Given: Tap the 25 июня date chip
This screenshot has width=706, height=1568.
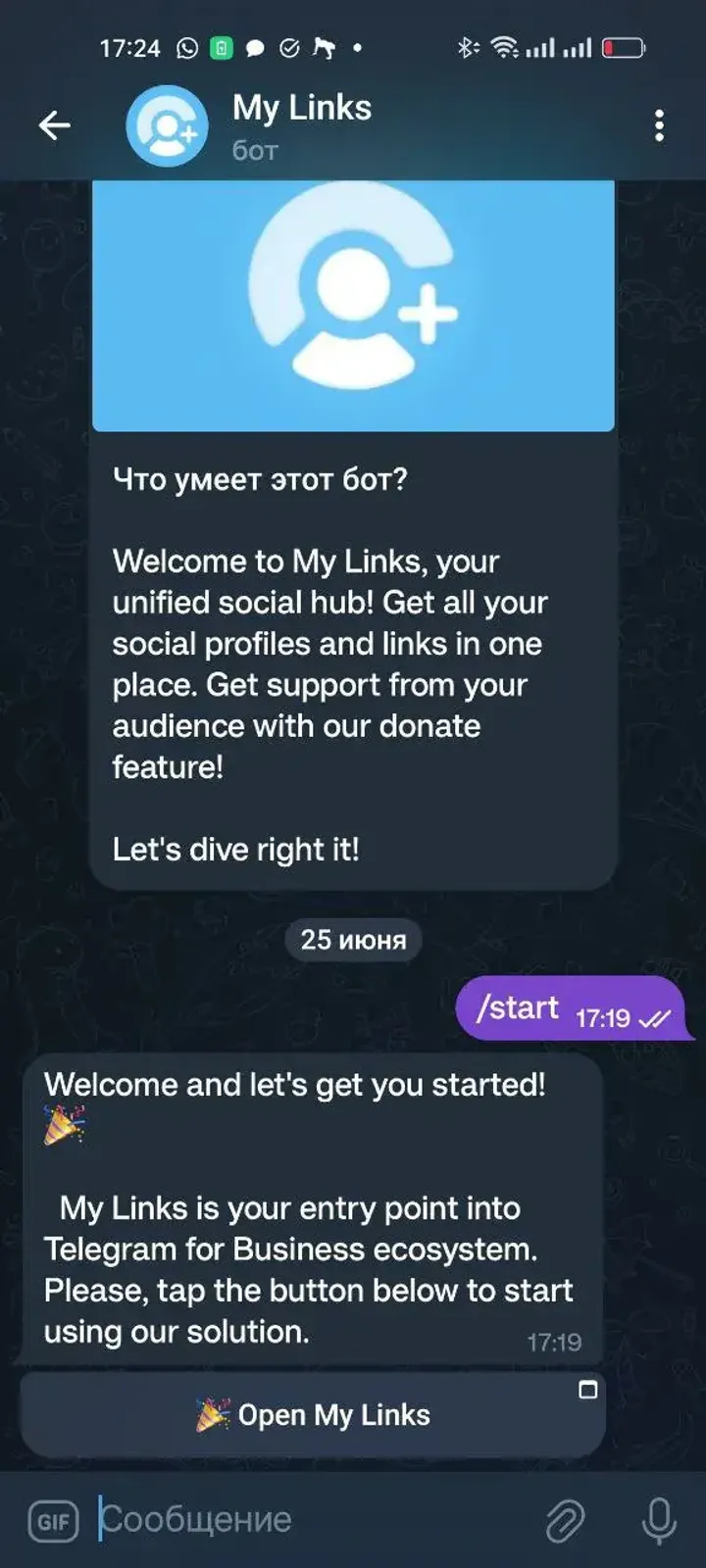Looking at the screenshot, I should [x=353, y=939].
